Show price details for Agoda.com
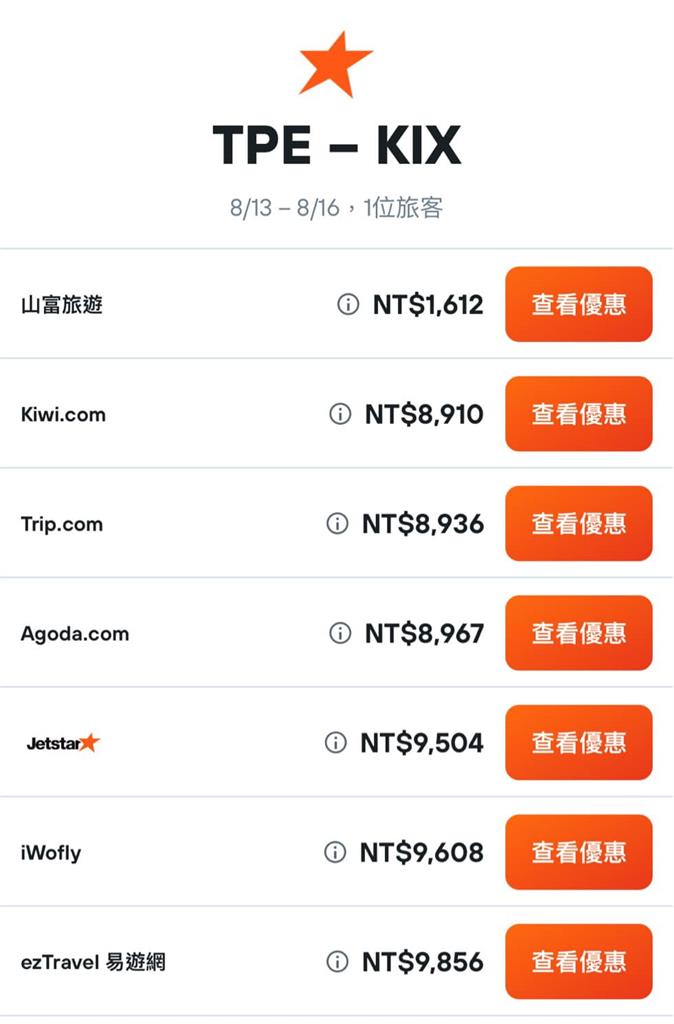The height and width of the screenshot is (1024, 674). point(340,633)
